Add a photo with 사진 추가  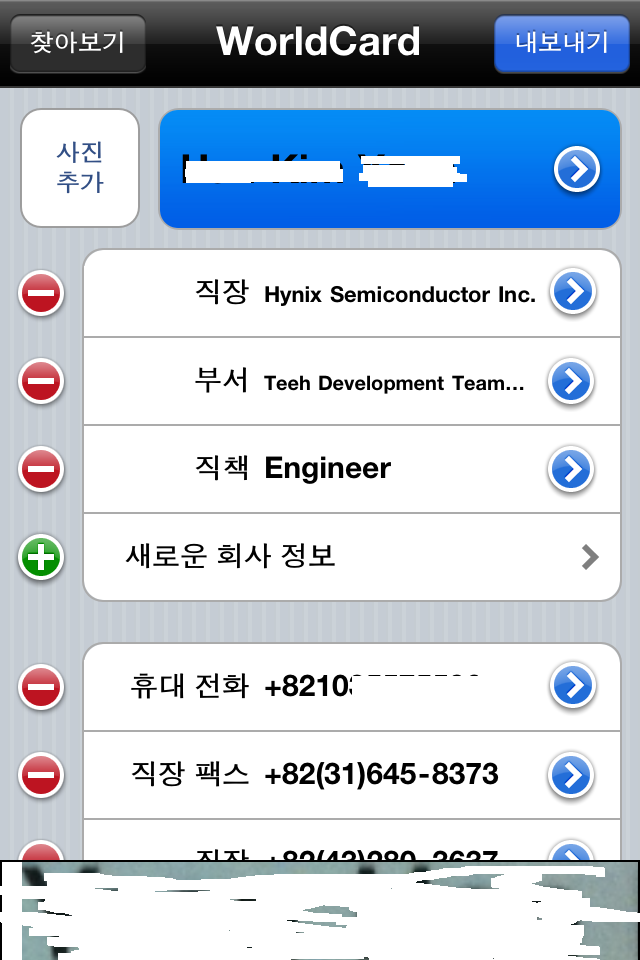coord(80,167)
